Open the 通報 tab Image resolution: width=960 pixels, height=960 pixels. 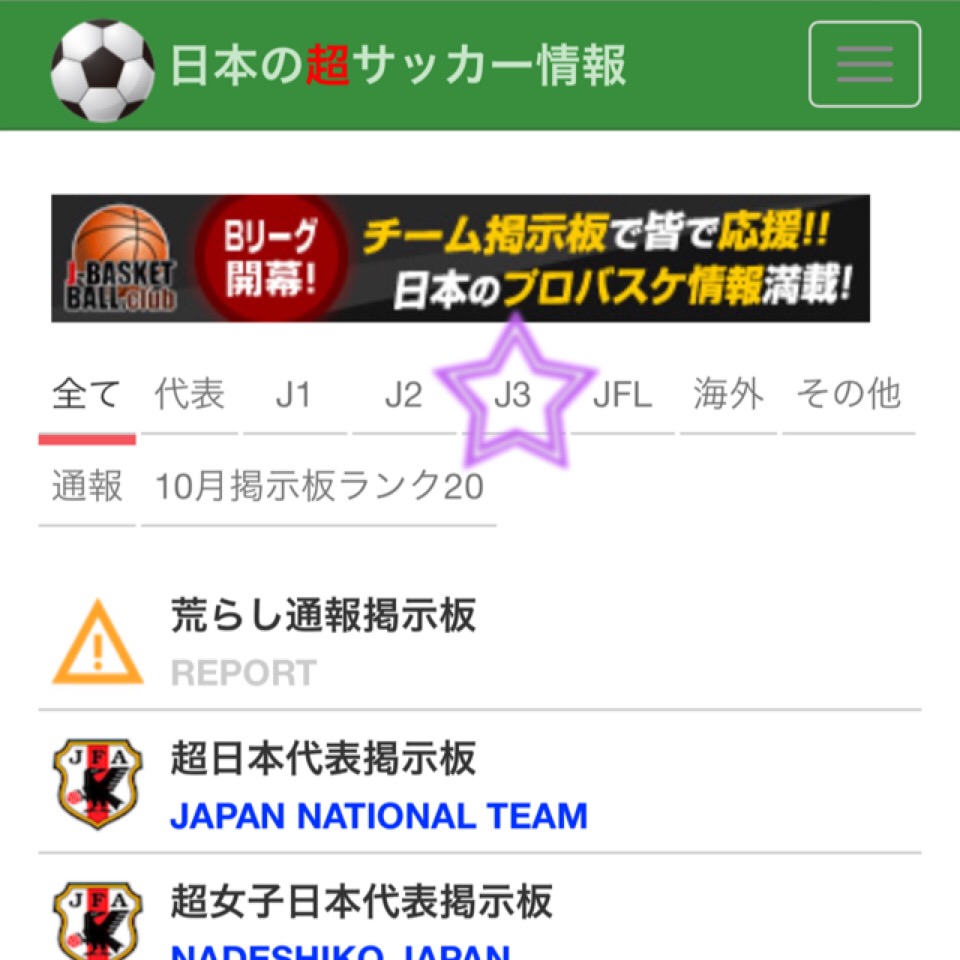[x=86, y=487]
